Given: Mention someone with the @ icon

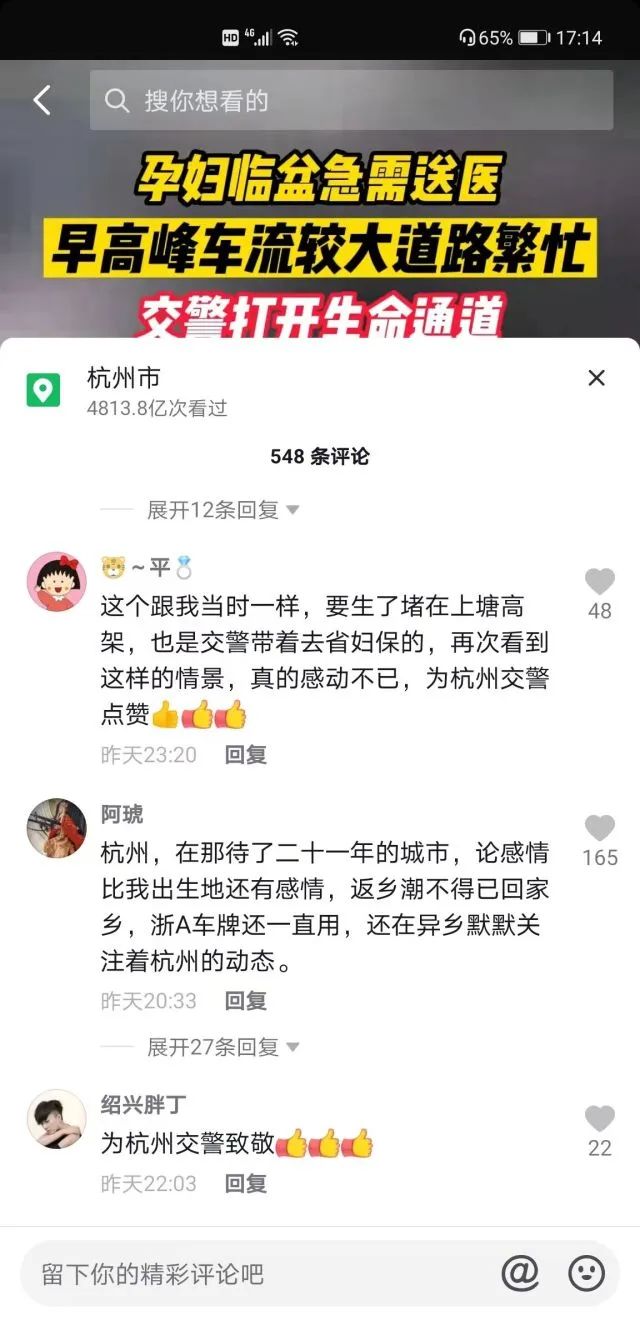Looking at the screenshot, I should (x=520, y=1273).
